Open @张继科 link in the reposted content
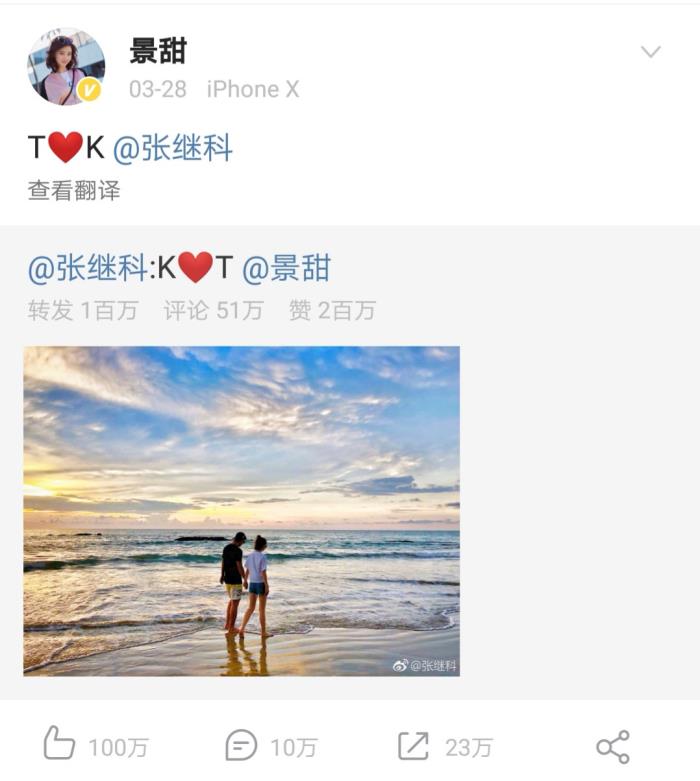The image size is (700, 781). [x=88, y=268]
